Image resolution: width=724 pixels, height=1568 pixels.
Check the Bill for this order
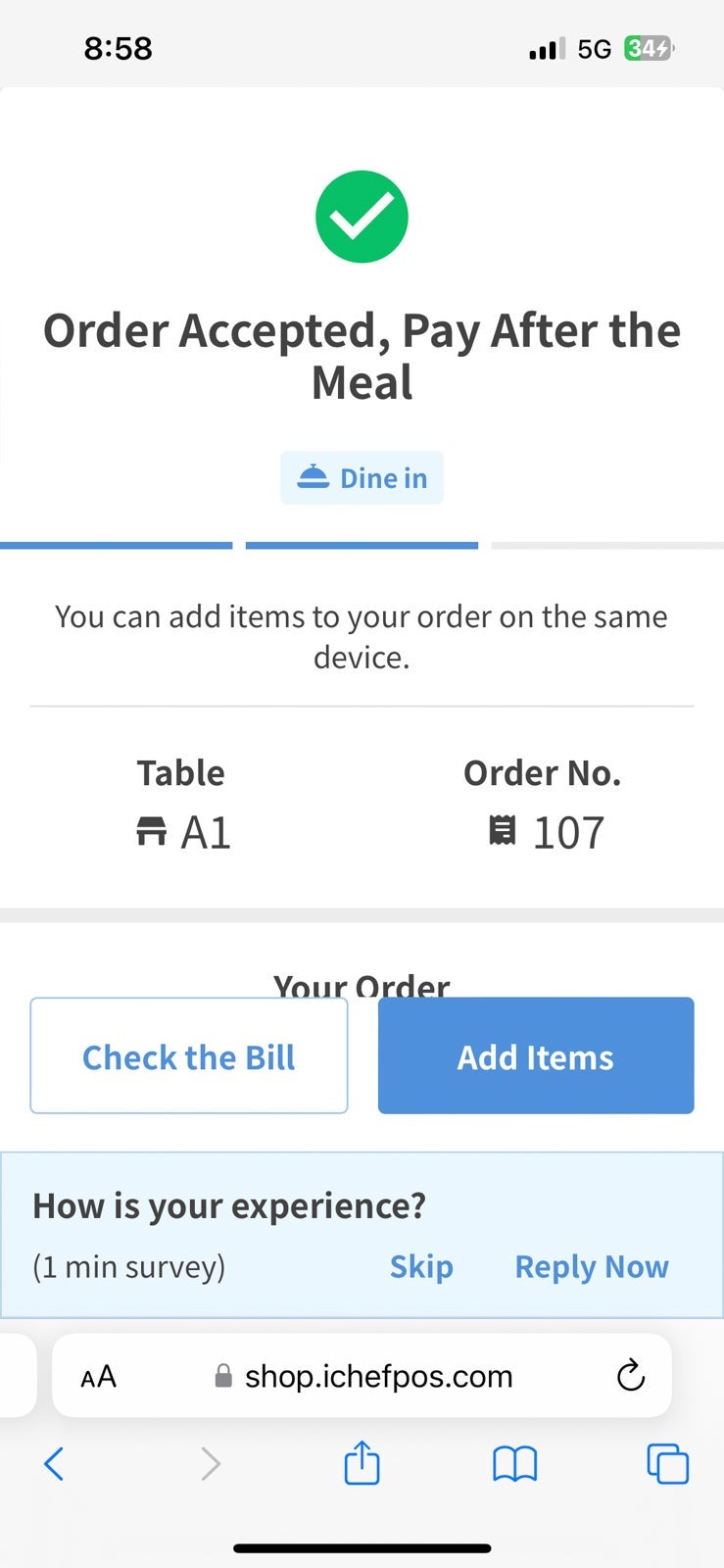(x=189, y=1056)
